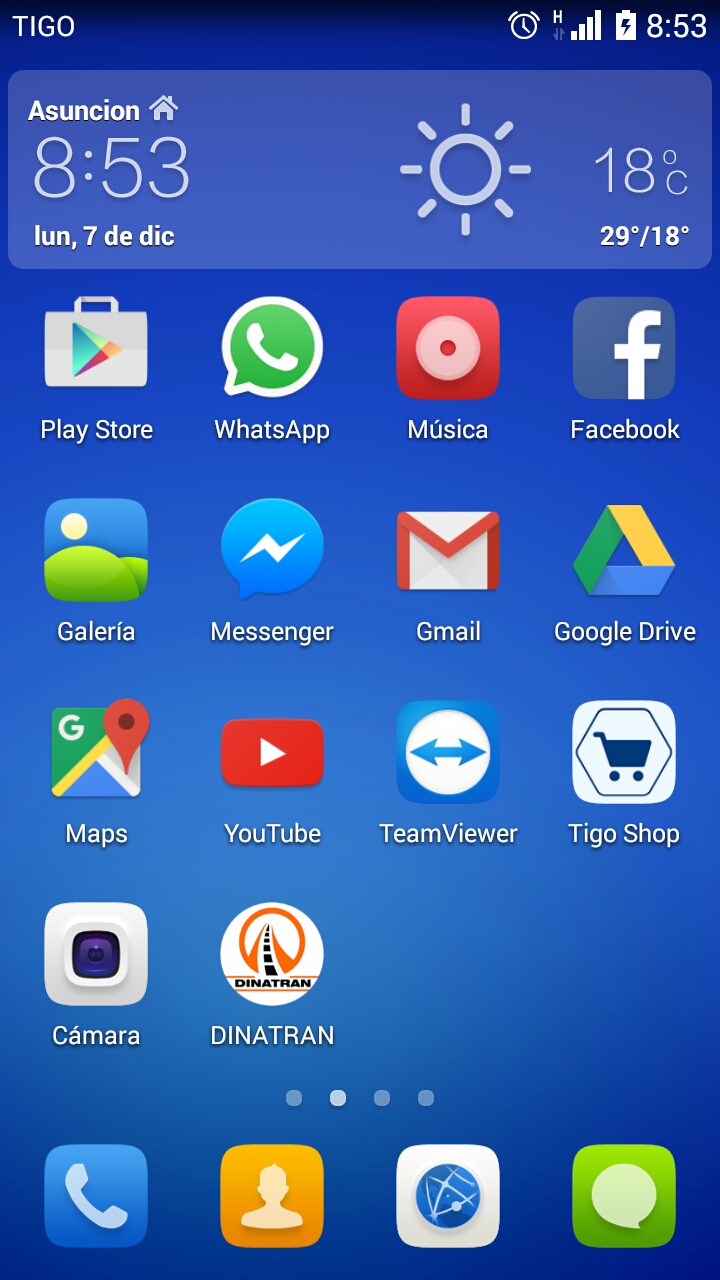720x1280 pixels.
Task: Launch the browser from the dock
Action: click(448, 1195)
